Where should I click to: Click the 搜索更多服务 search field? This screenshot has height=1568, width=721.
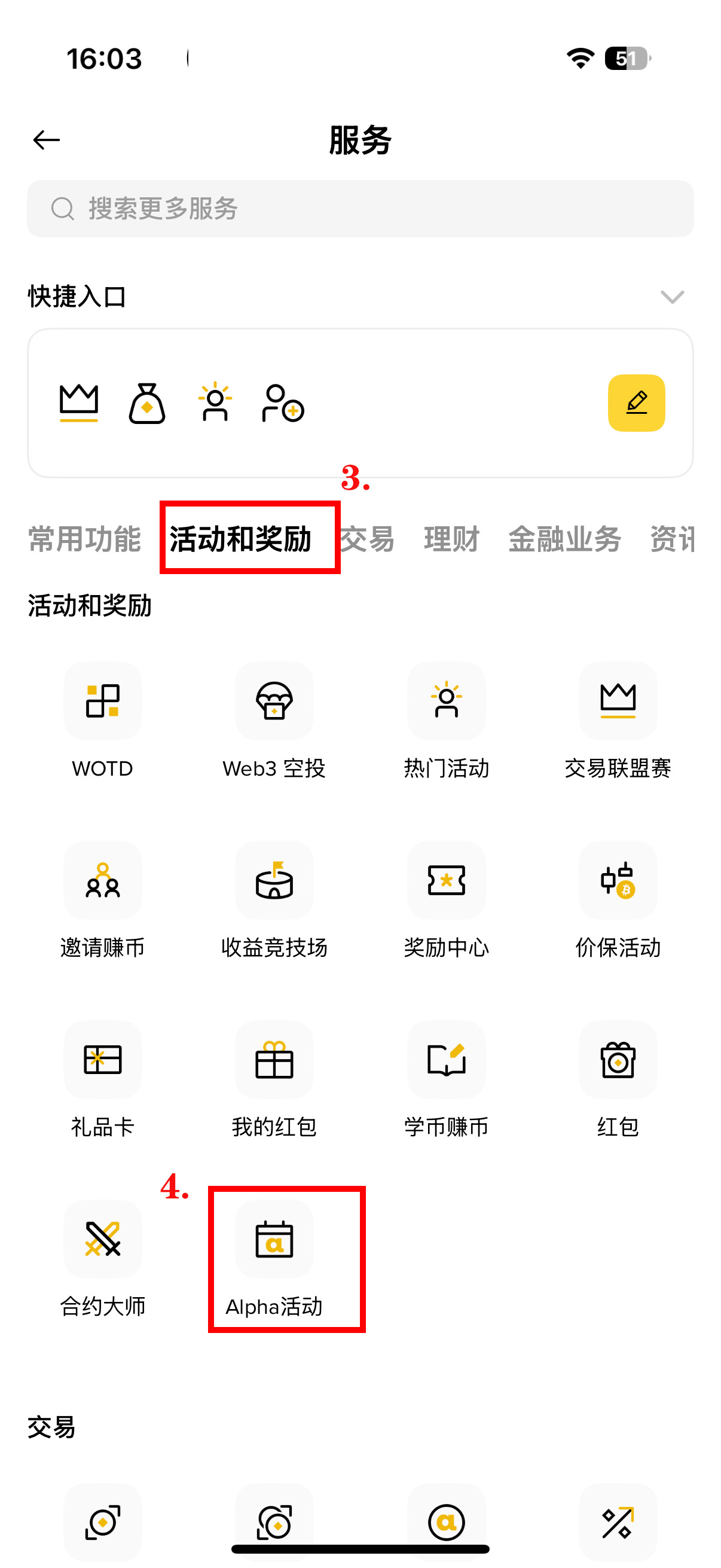(360, 208)
